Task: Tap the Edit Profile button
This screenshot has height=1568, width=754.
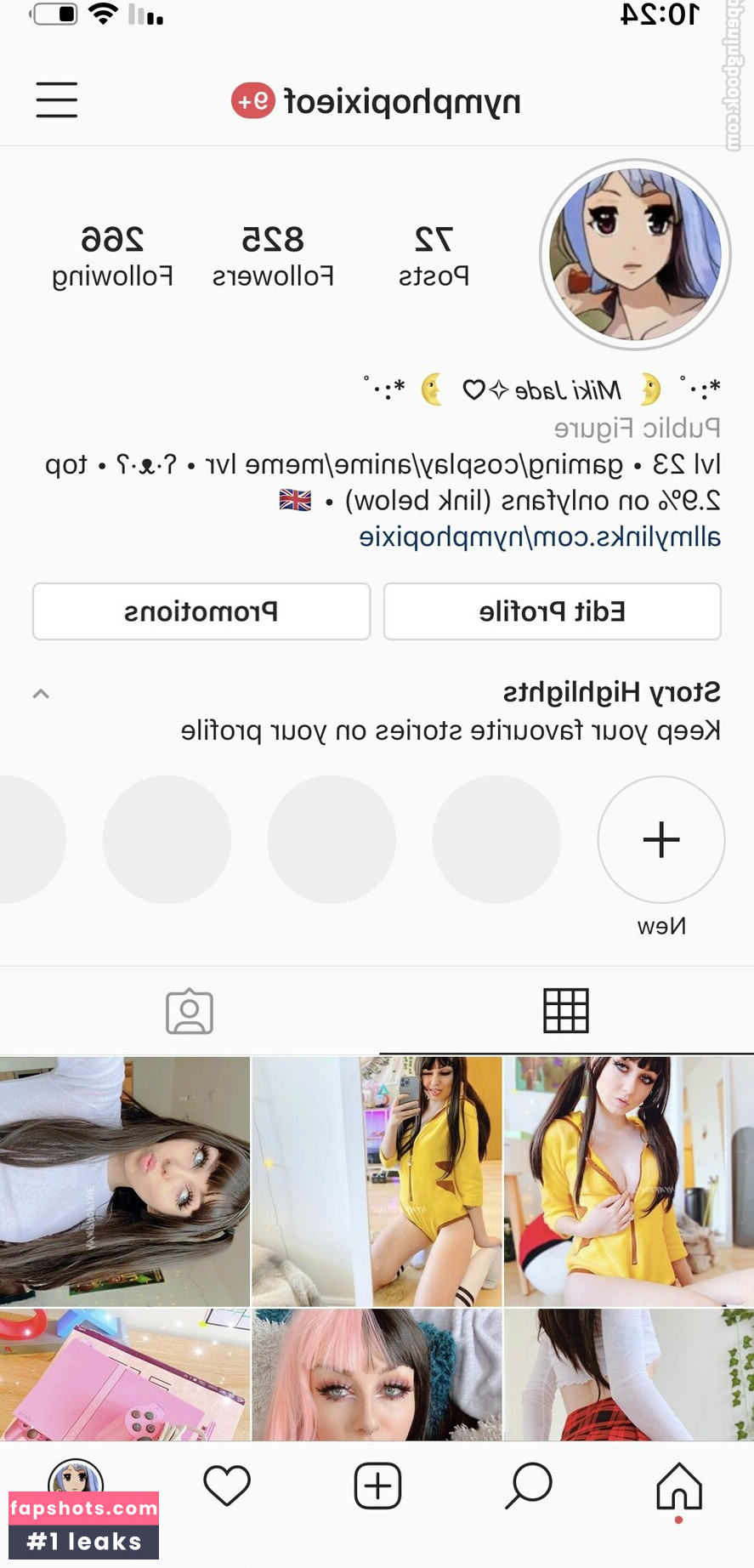Action: coord(552,611)
